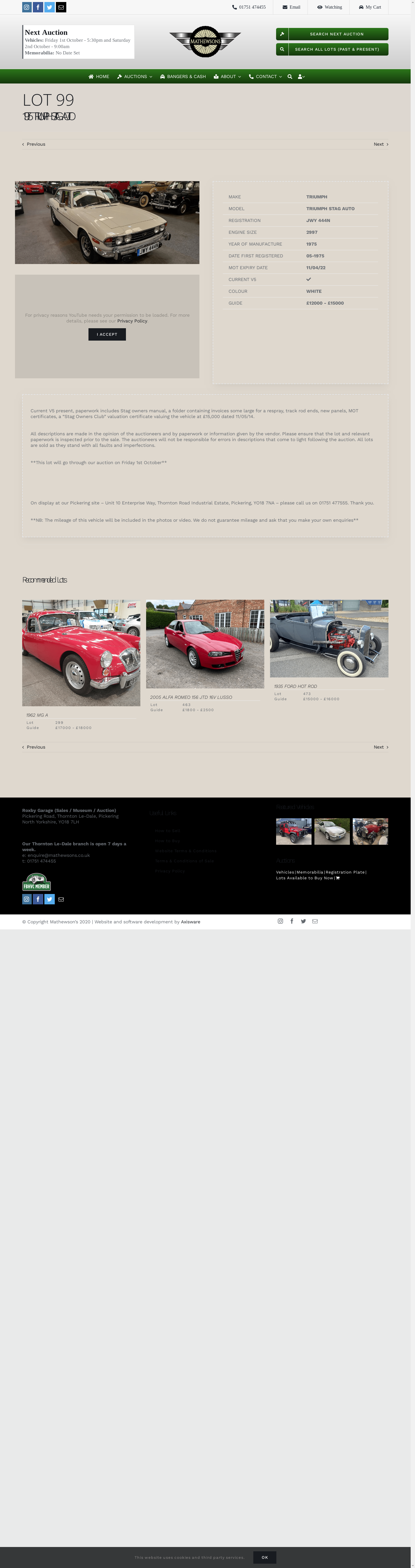Tap Search Next Auction button
Screen dimensions: 415x1568
331,34
